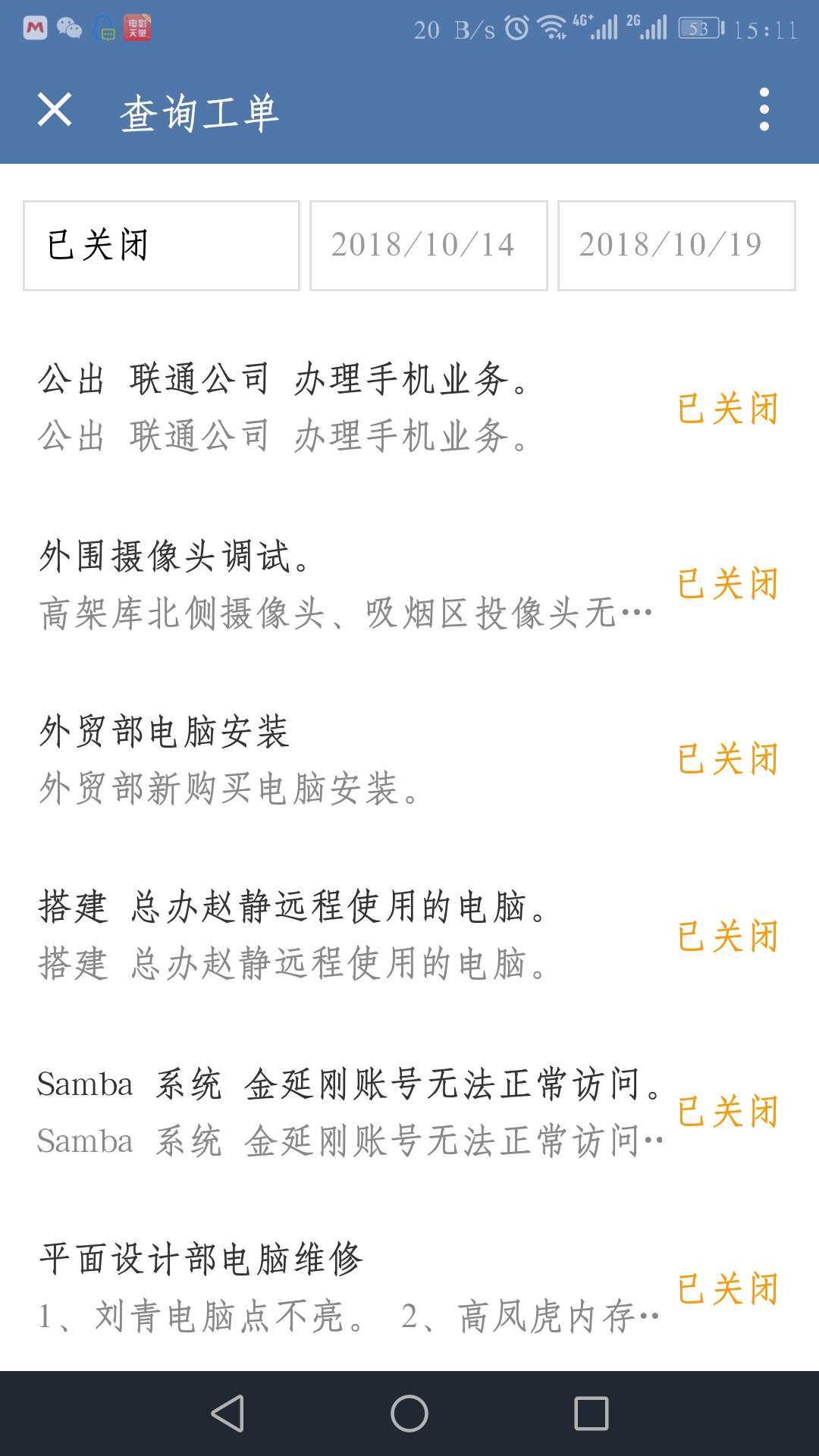
Task: Change the start date 2018/10/14
Action: click(428, 246)
